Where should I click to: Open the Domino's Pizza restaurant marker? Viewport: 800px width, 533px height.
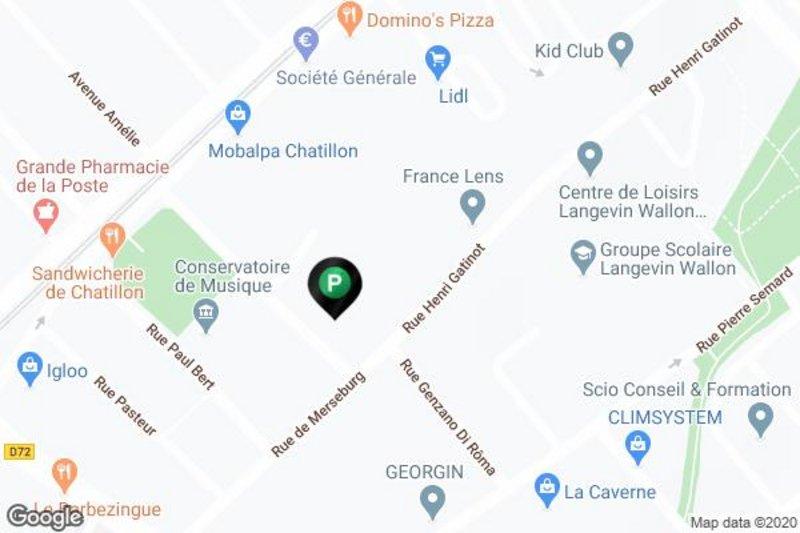pyautogui.click(x=348, y=15)
